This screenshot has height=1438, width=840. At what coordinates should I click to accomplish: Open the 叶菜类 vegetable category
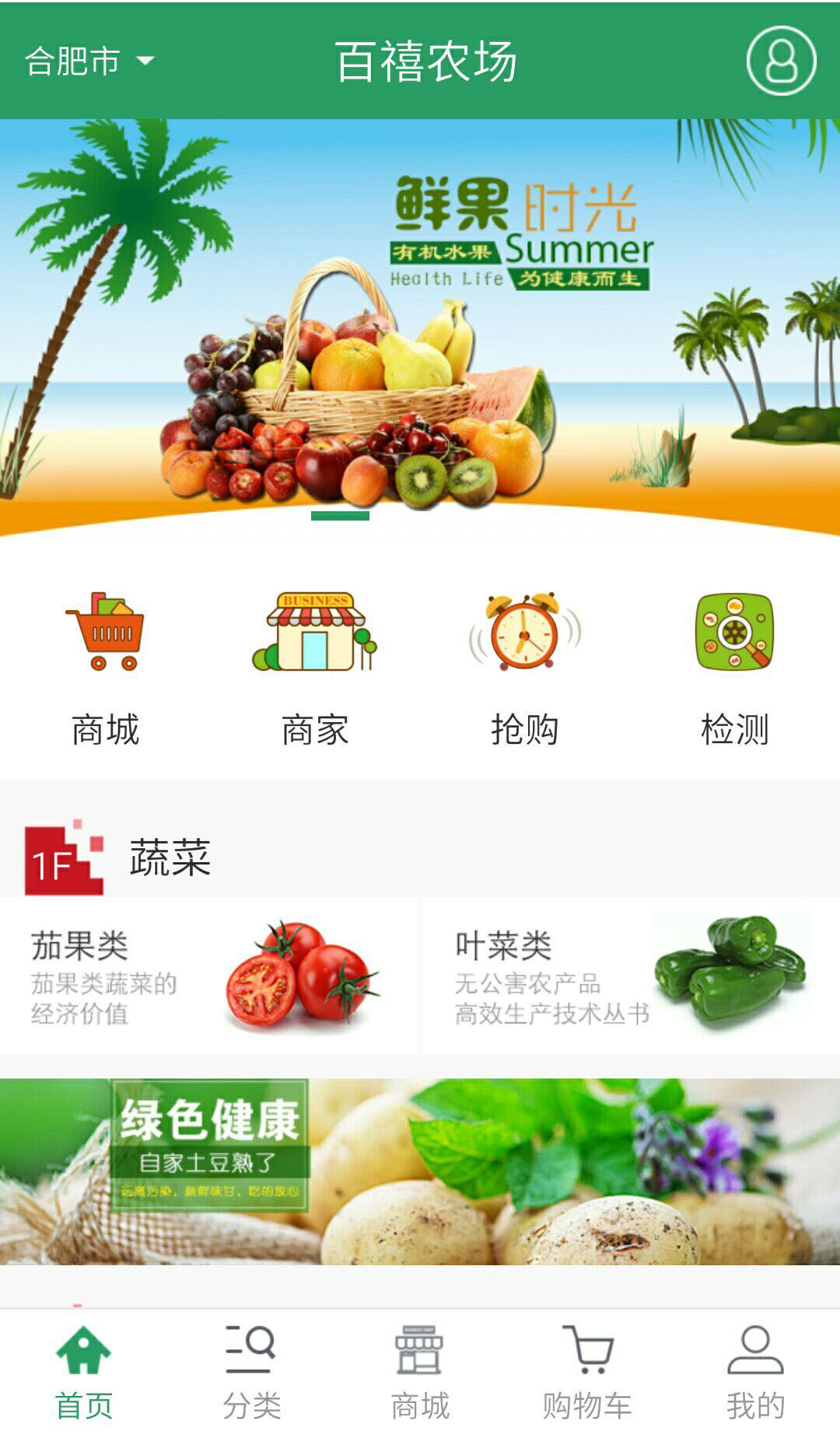pyautogui.click(x=630, y=977)
